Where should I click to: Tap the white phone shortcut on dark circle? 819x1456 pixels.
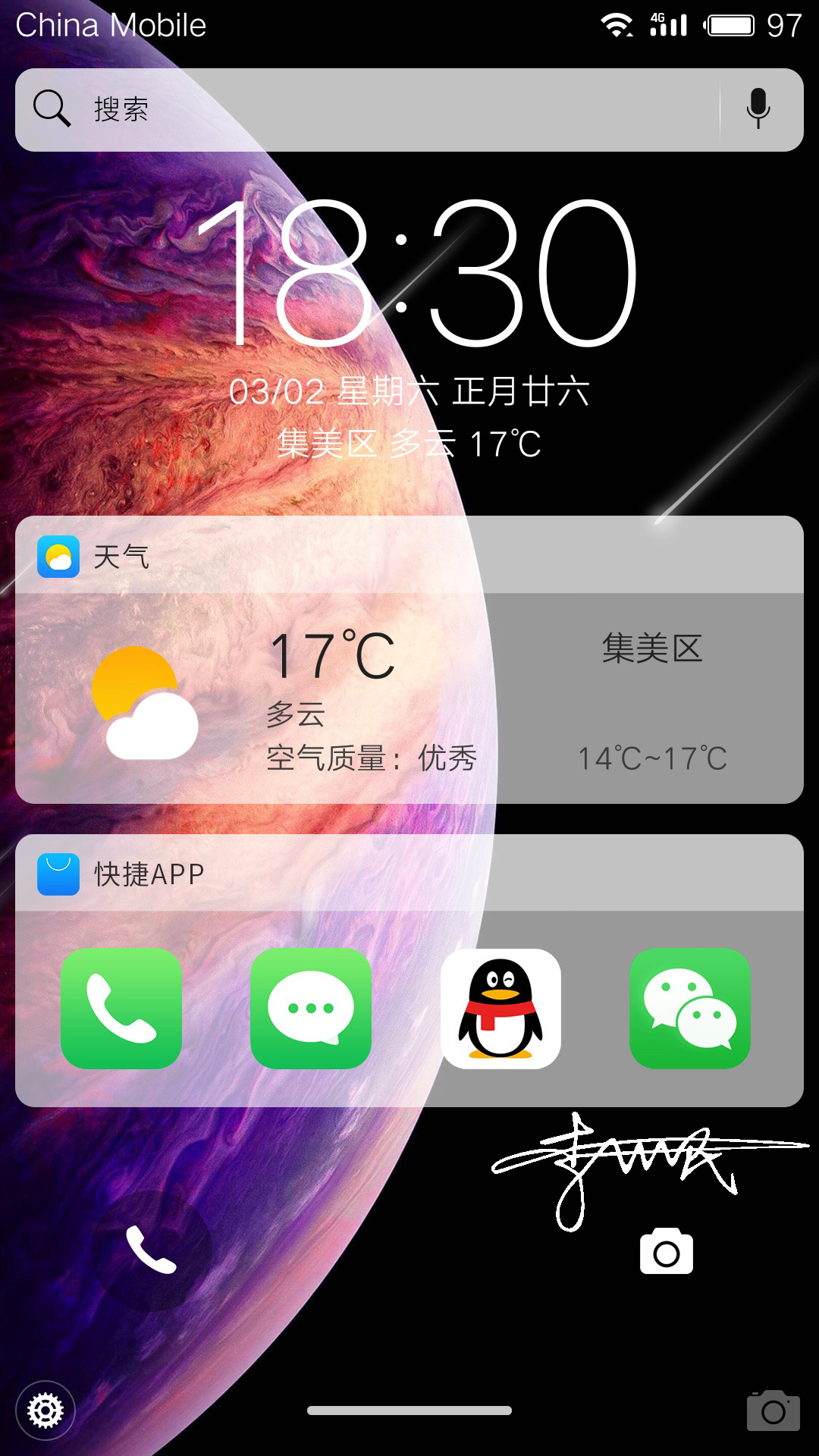pos(151,1250)
